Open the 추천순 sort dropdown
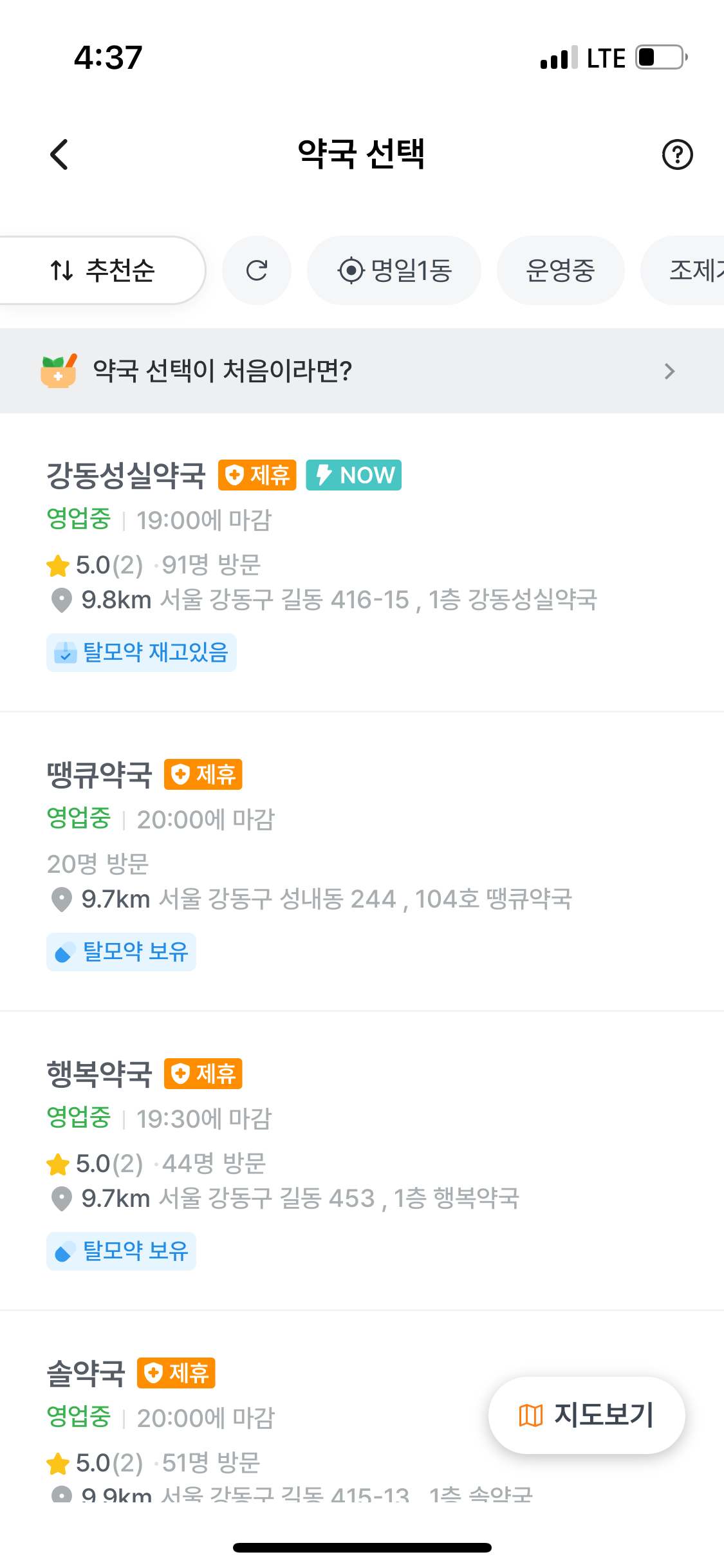 102,270
